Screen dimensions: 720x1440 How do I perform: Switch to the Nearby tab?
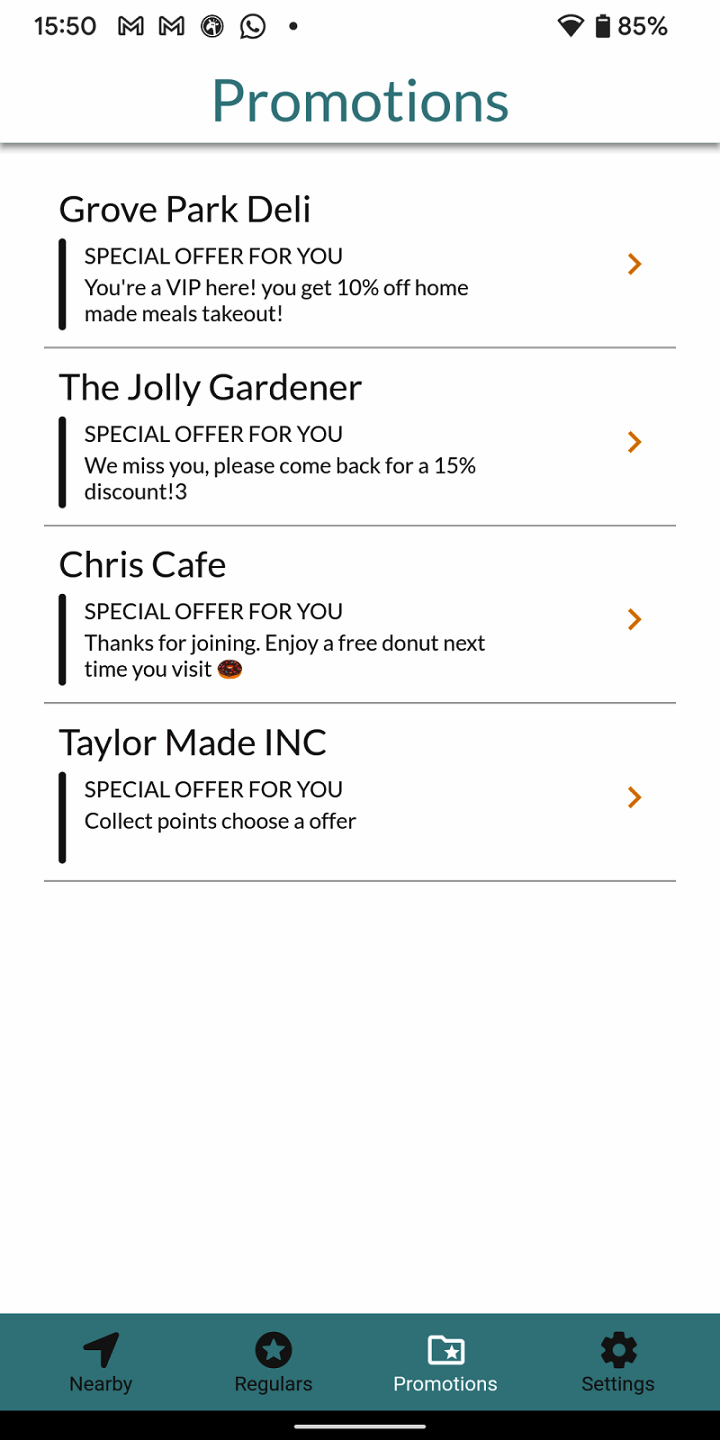point(101,1362)
